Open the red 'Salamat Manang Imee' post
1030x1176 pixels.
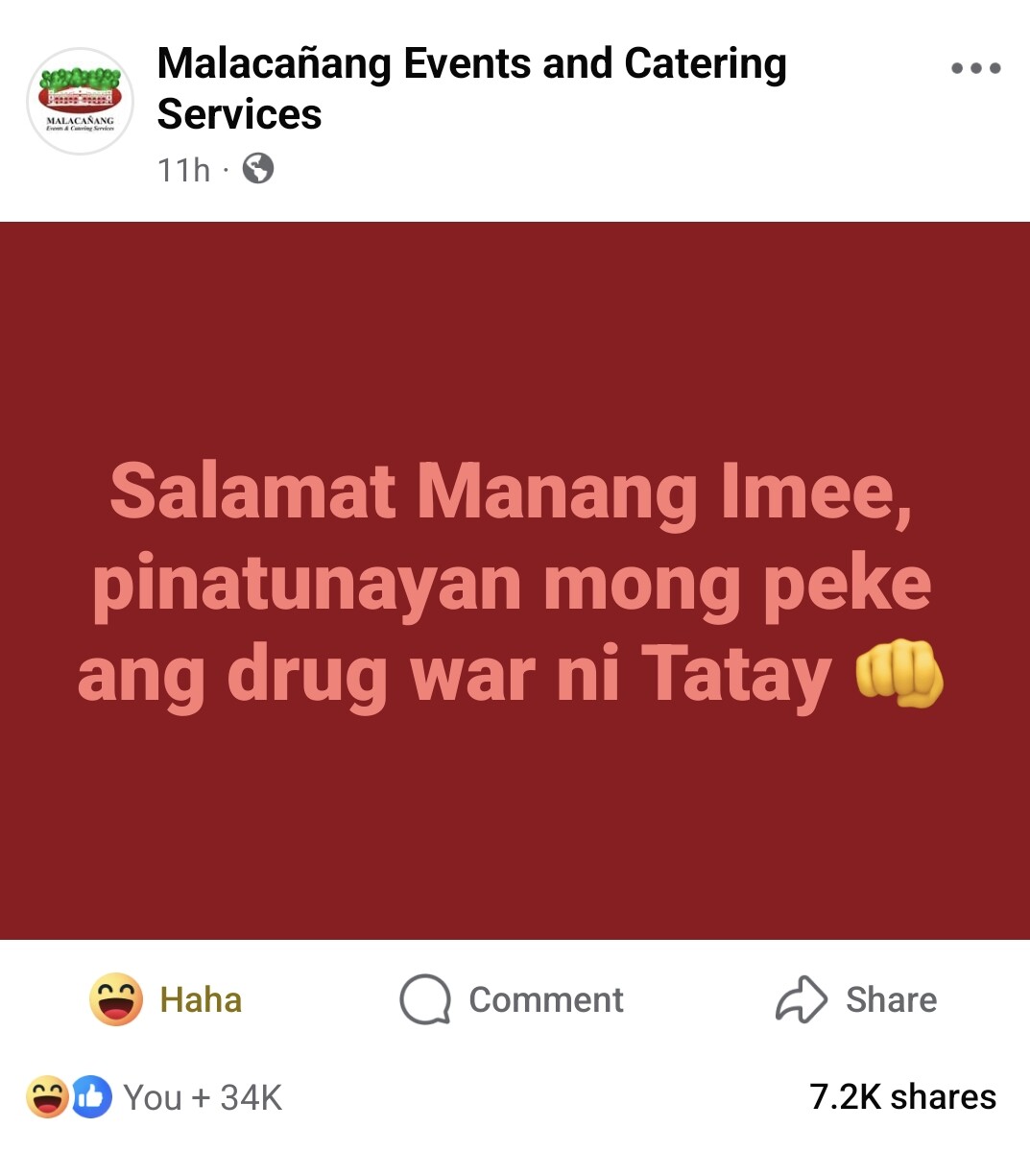tap(515, 581)
